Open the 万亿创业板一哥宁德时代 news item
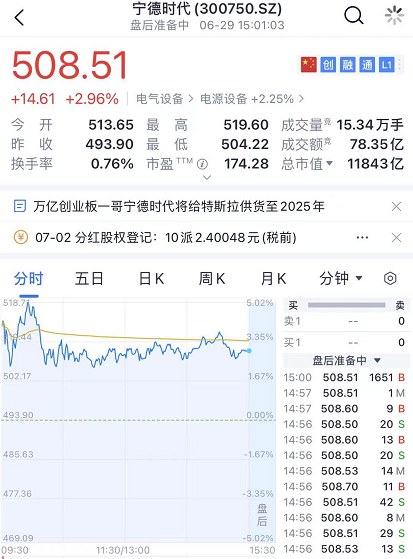 click(179, 206)
